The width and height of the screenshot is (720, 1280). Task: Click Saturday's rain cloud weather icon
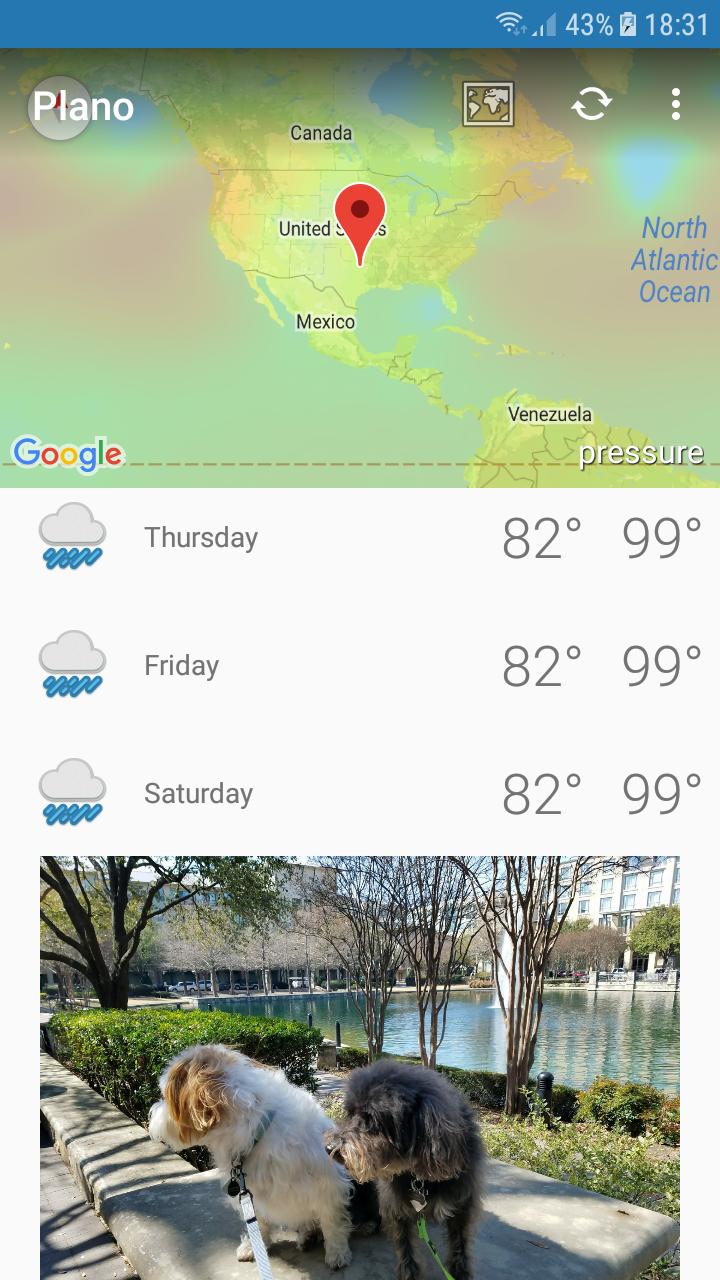point(71,792)
